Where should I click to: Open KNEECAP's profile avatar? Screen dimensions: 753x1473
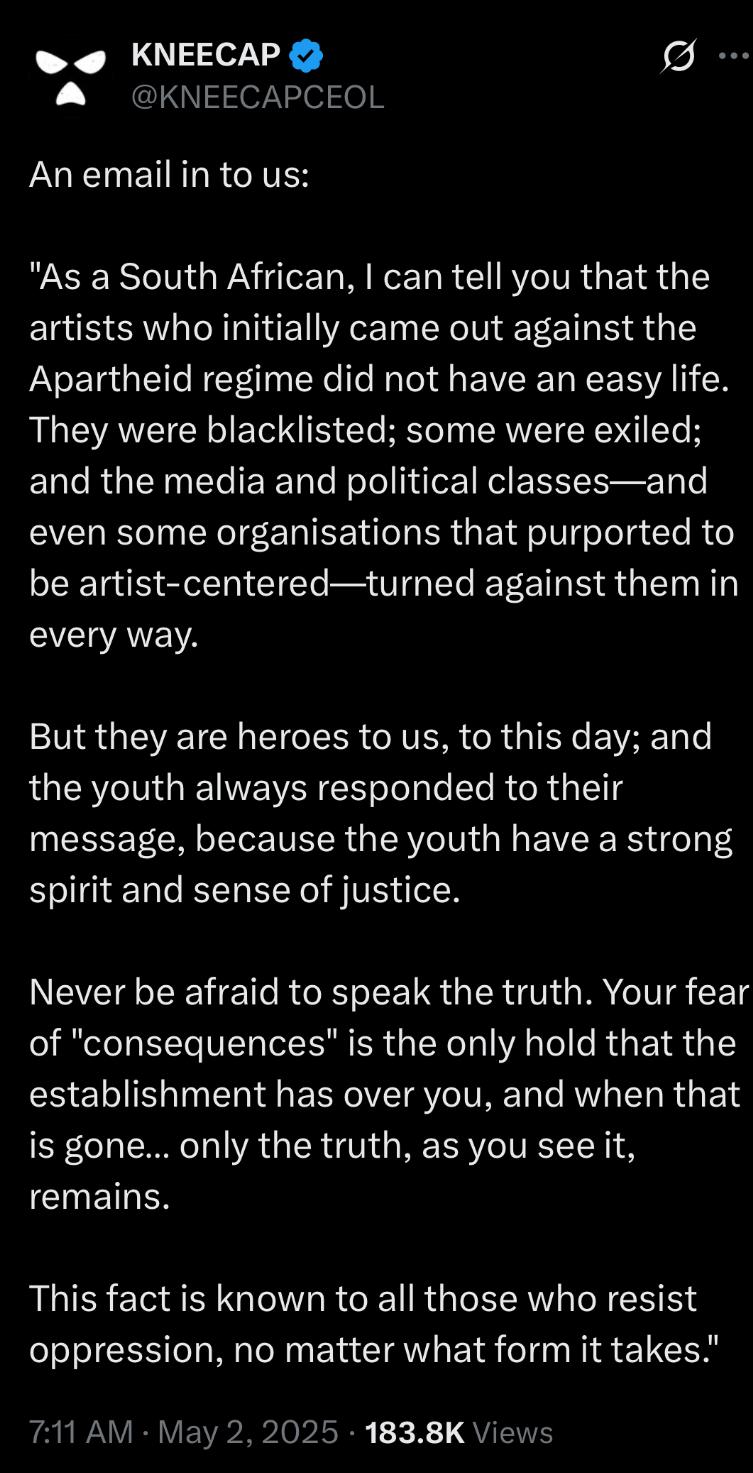[x=70, y=75]
